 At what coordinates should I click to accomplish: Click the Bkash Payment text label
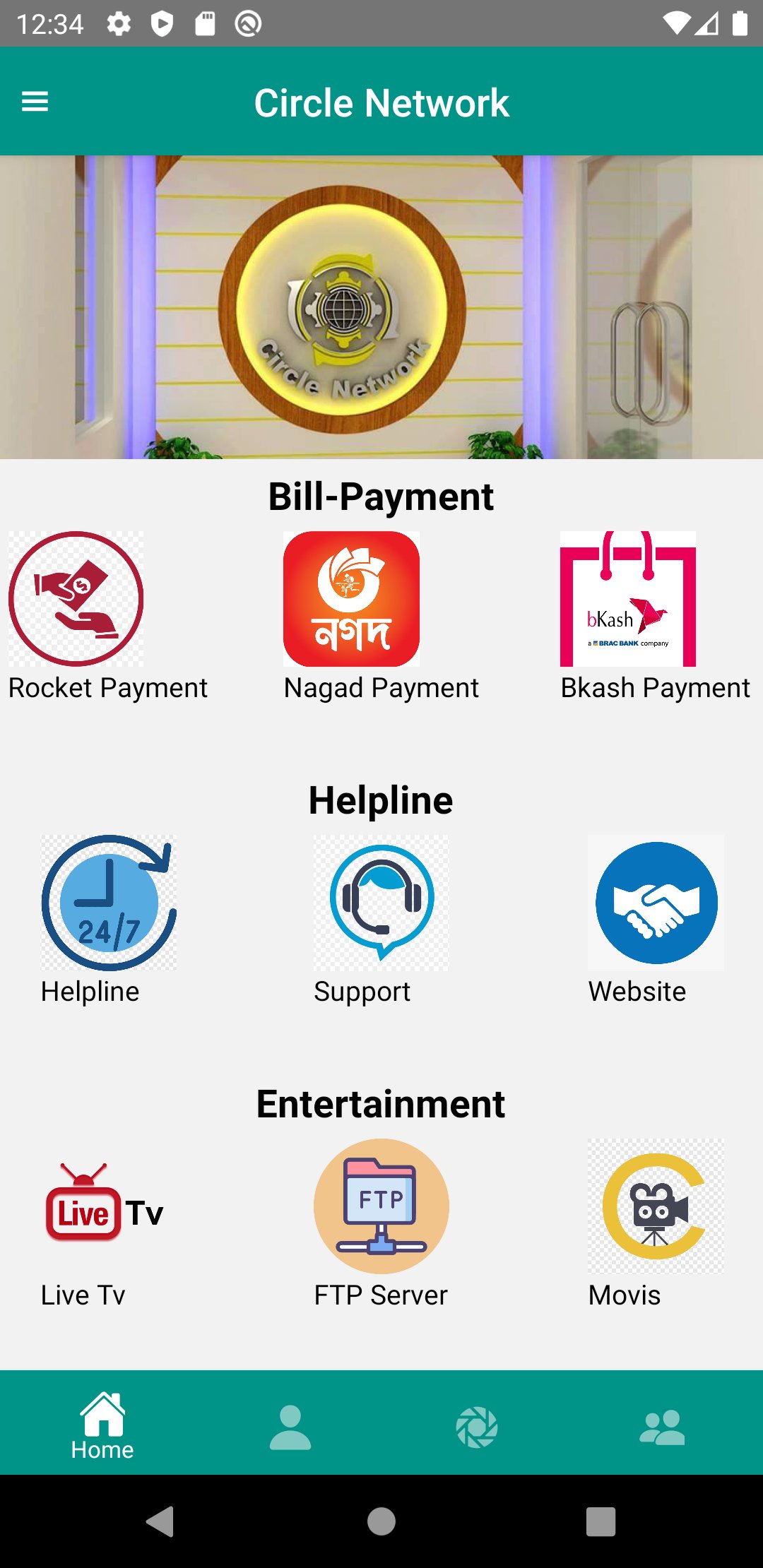click(655, 687)
